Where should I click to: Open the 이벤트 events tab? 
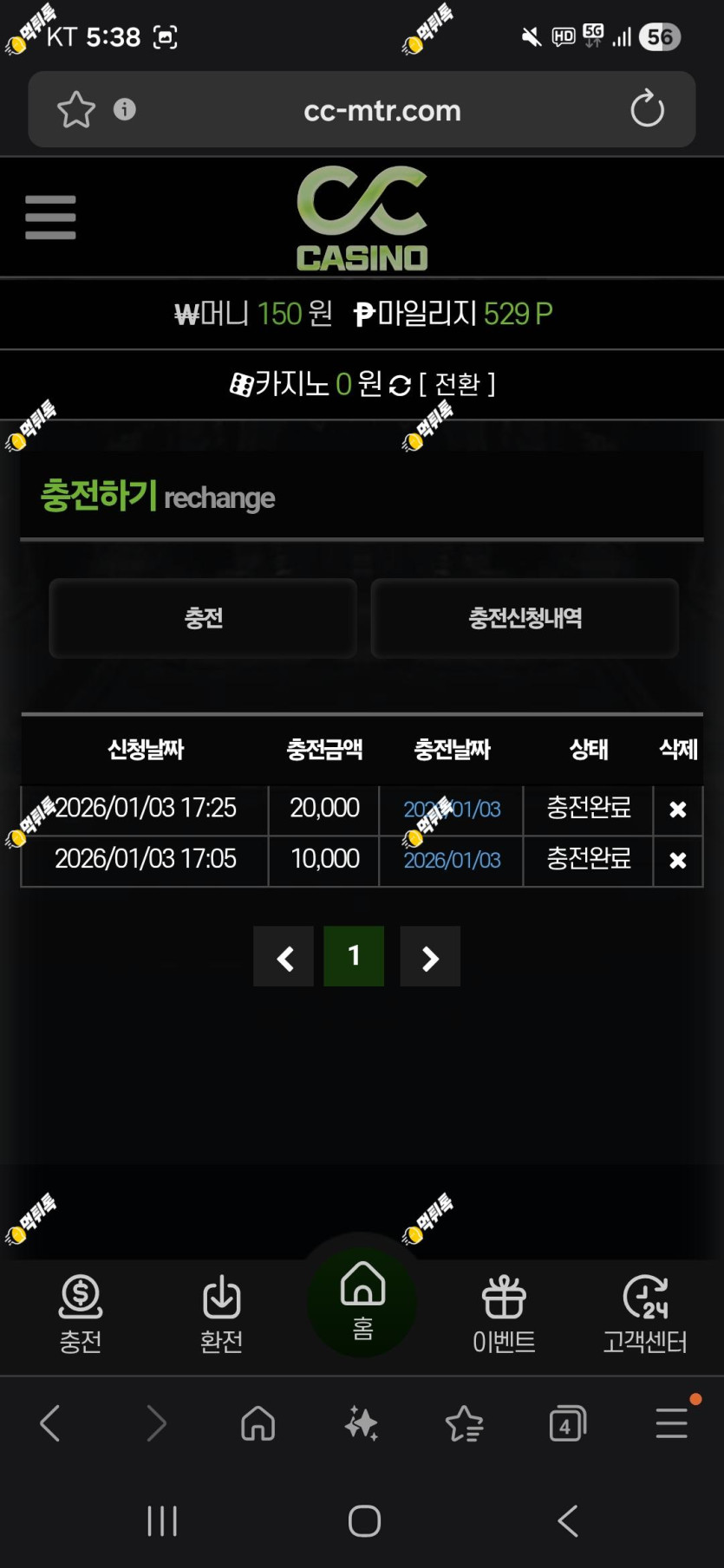point(504,1314)
